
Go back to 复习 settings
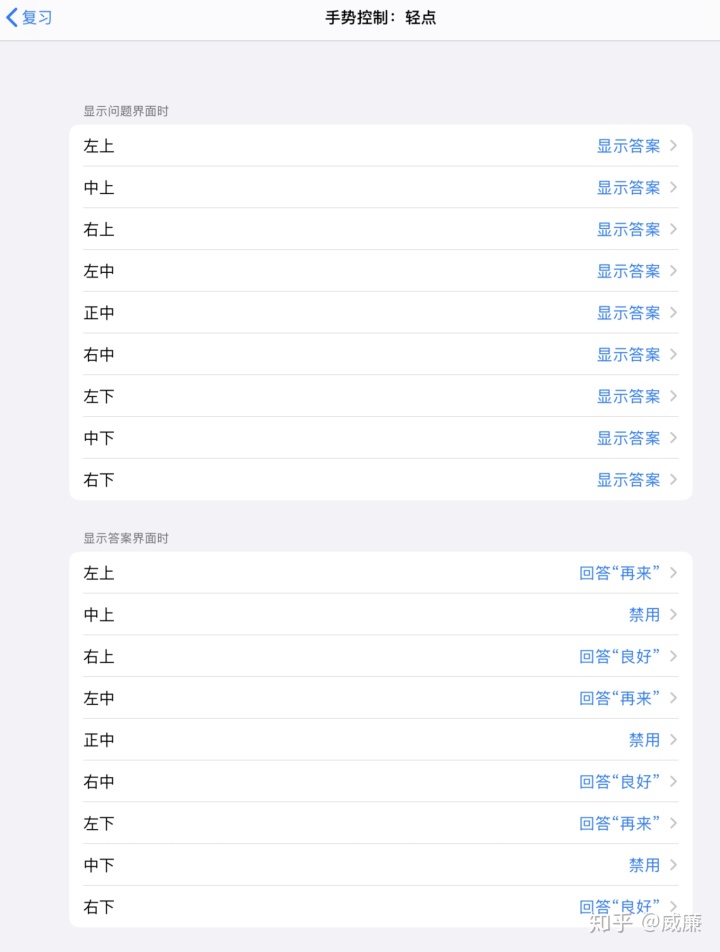[30, 18]
